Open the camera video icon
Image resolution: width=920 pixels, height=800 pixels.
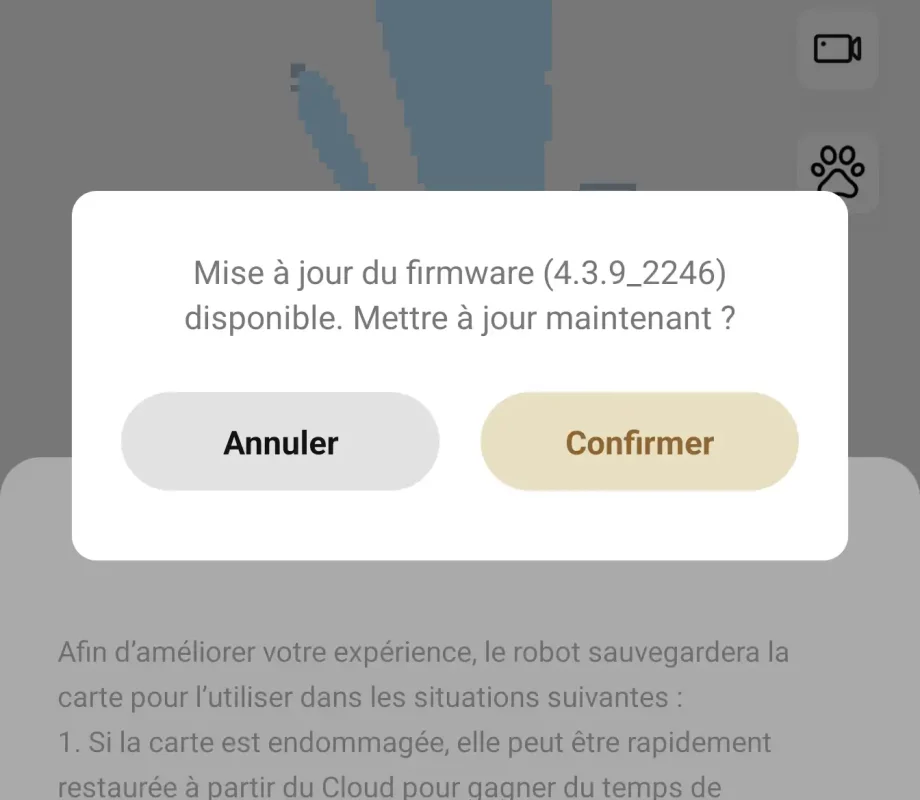(837, 49)
